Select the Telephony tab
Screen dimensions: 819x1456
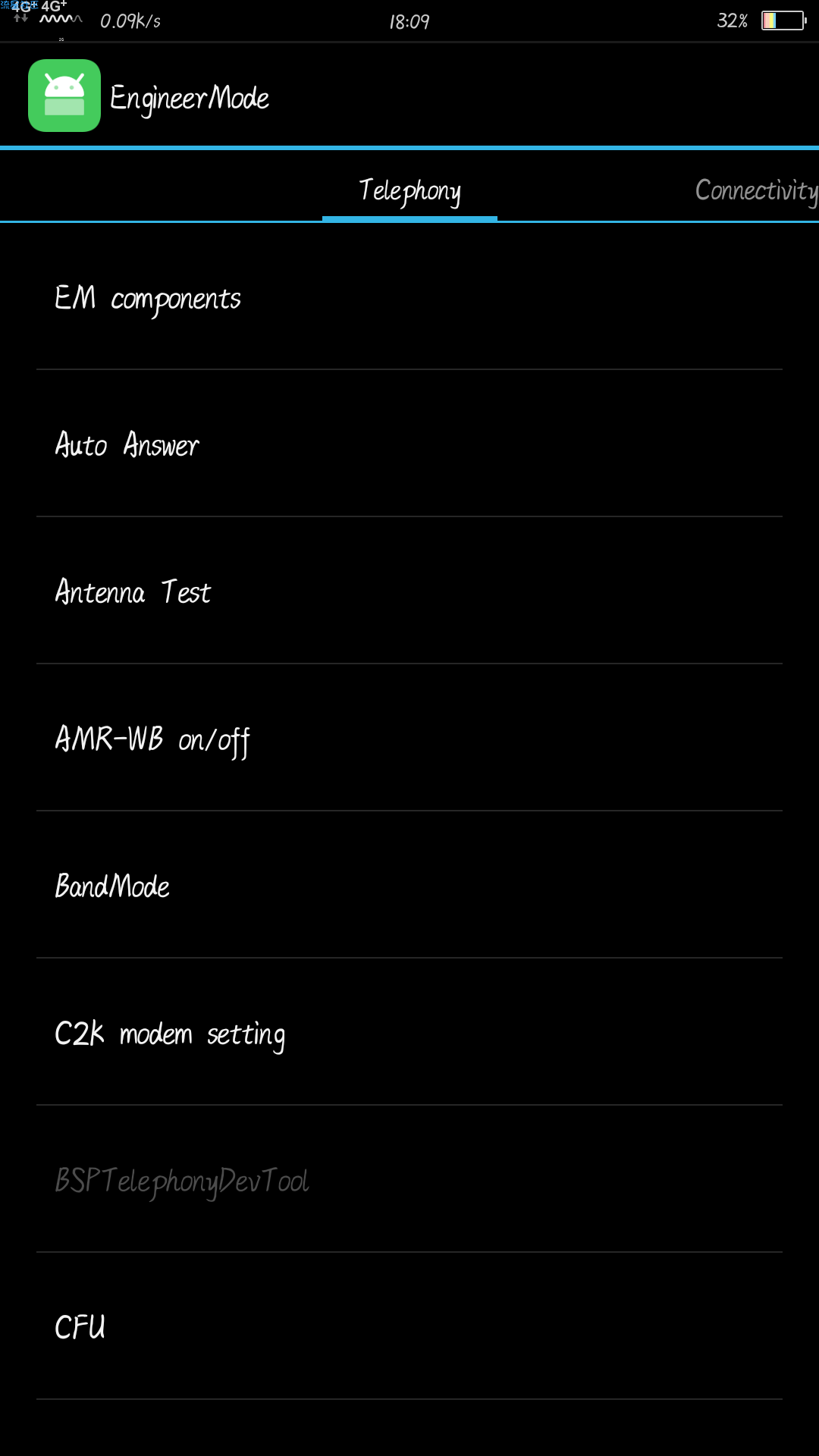click(409, 190)
